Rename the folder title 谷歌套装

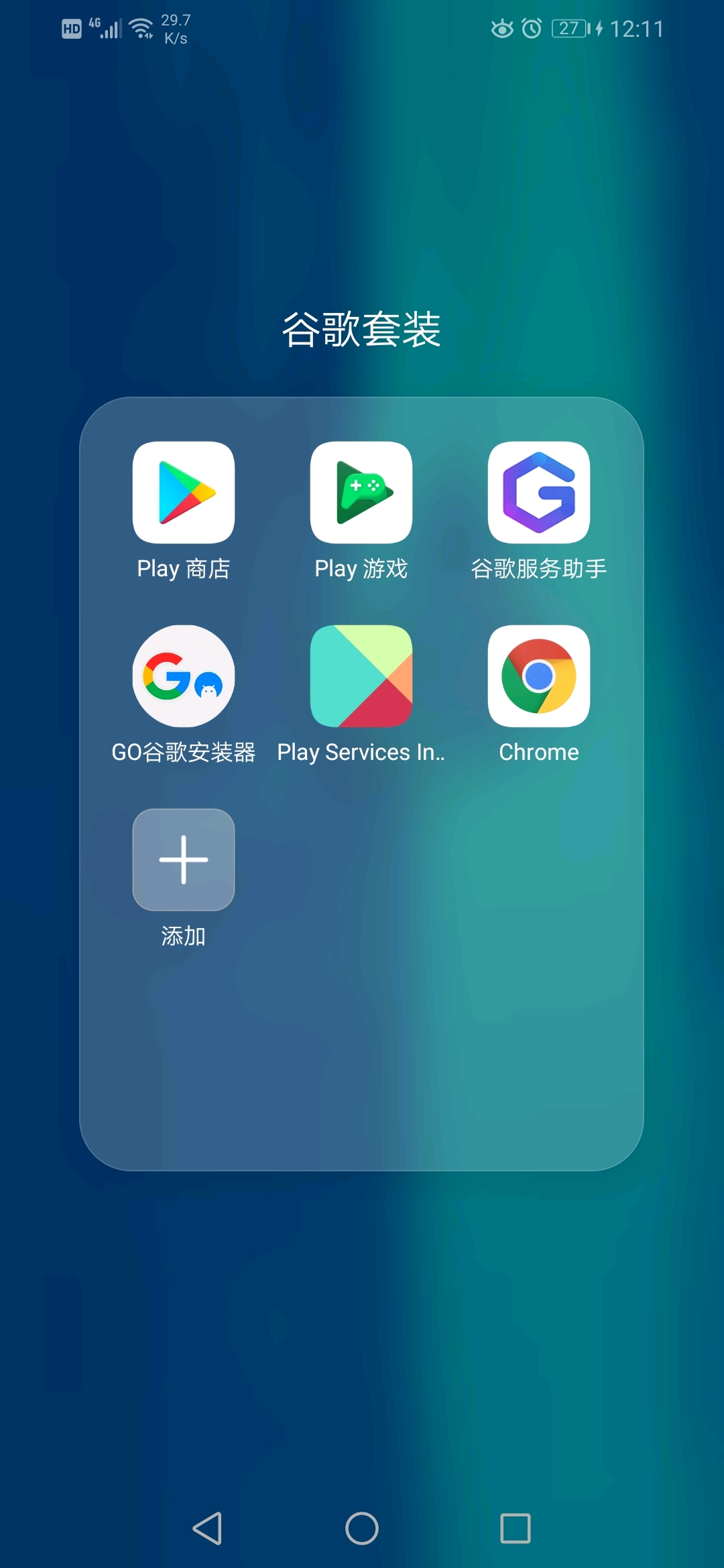coord(361,330)
